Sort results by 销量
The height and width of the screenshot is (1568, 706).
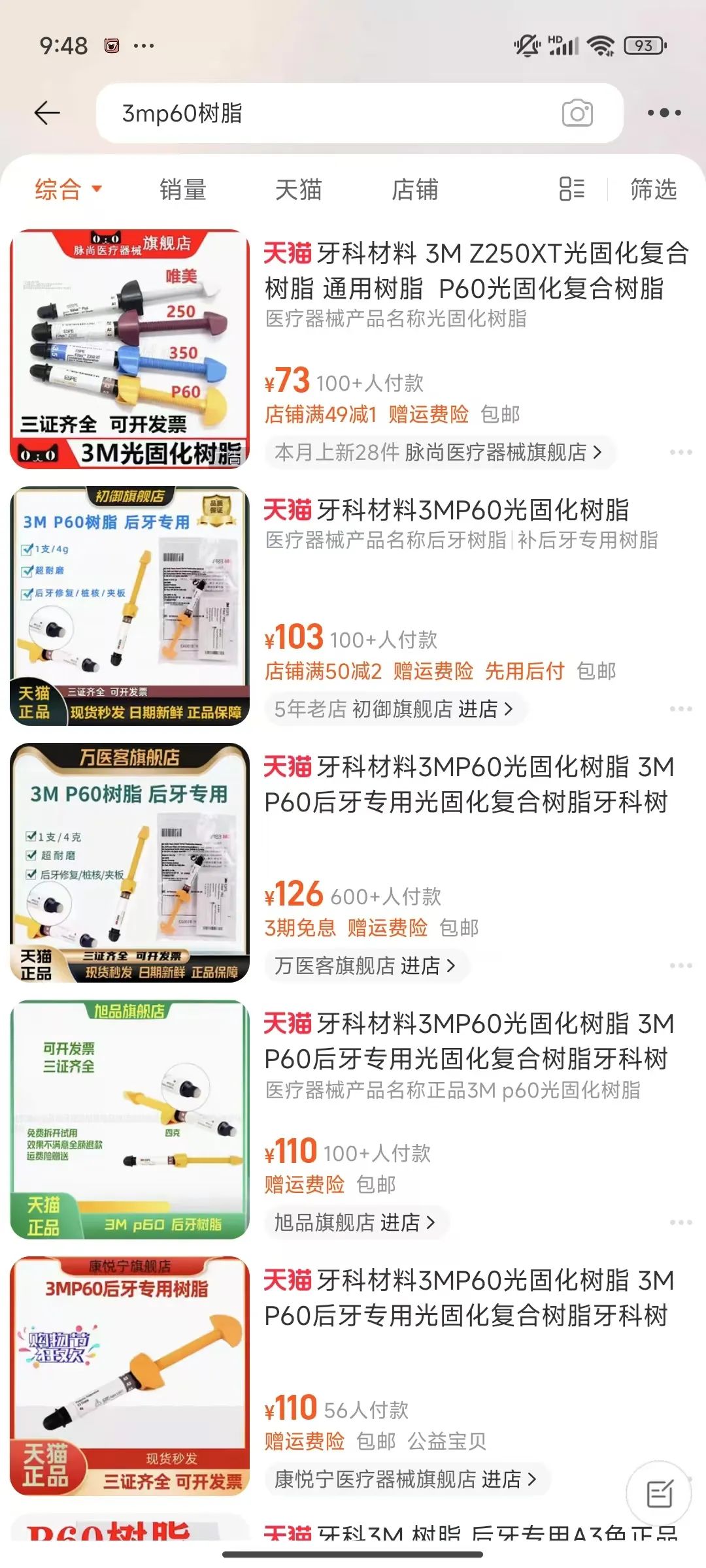click(183, 189)
